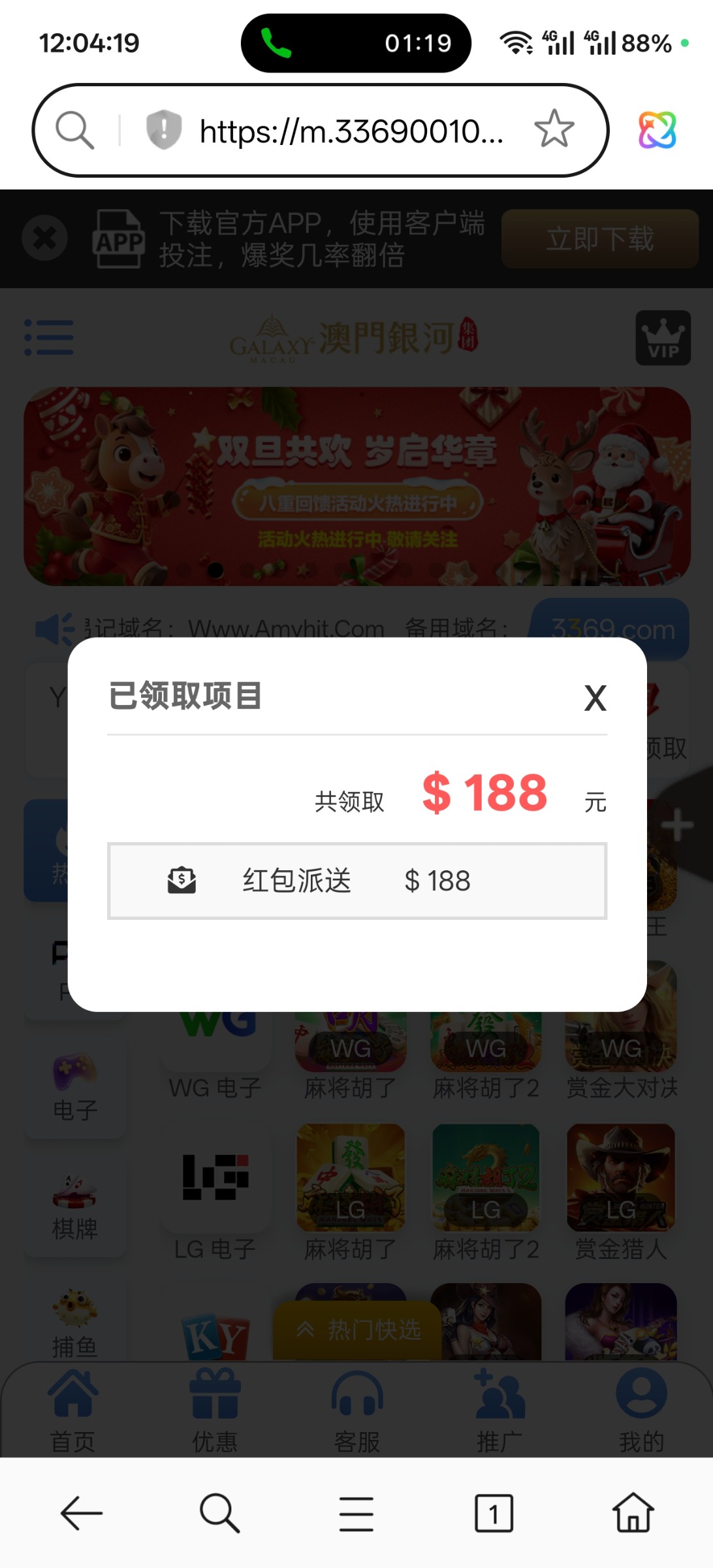Bookmark this page with the star icon
This screenshot has width=713, height=1568.
[x=554, y=129]
